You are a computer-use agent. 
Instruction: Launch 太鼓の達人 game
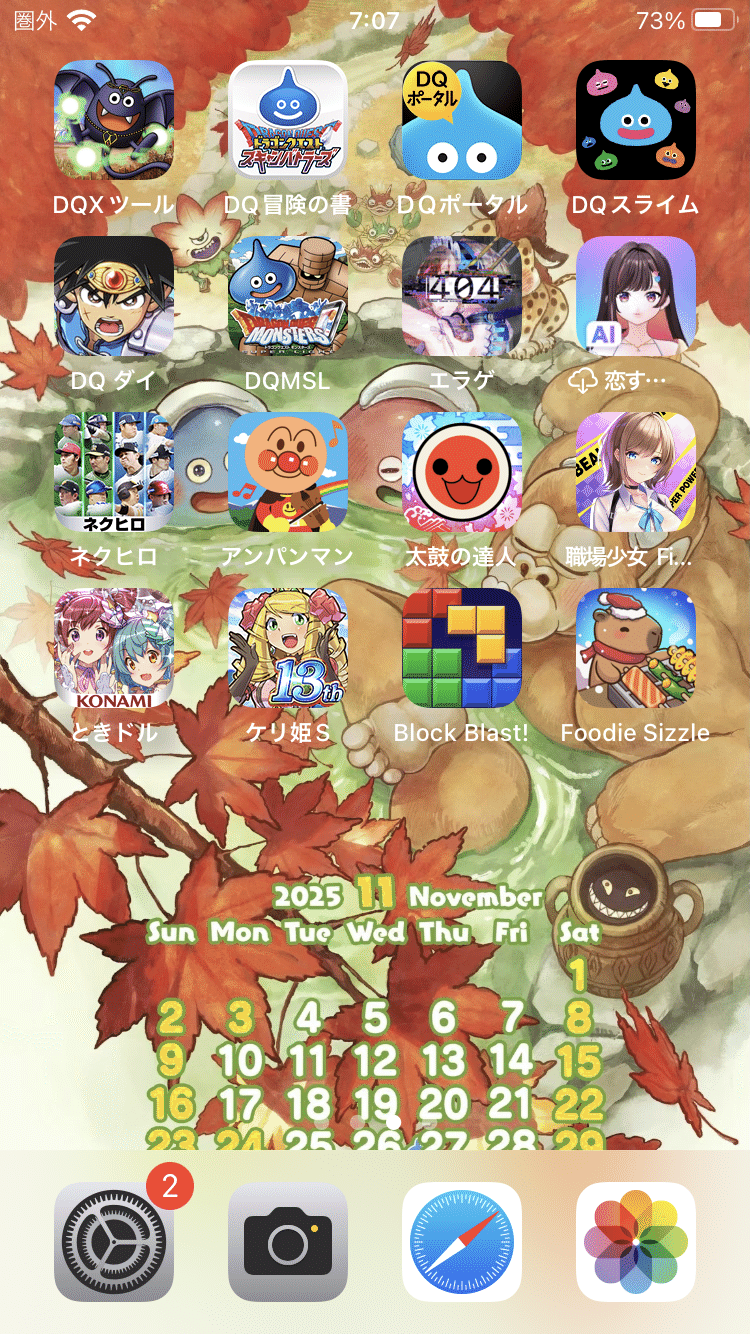(x=462, y=472)
